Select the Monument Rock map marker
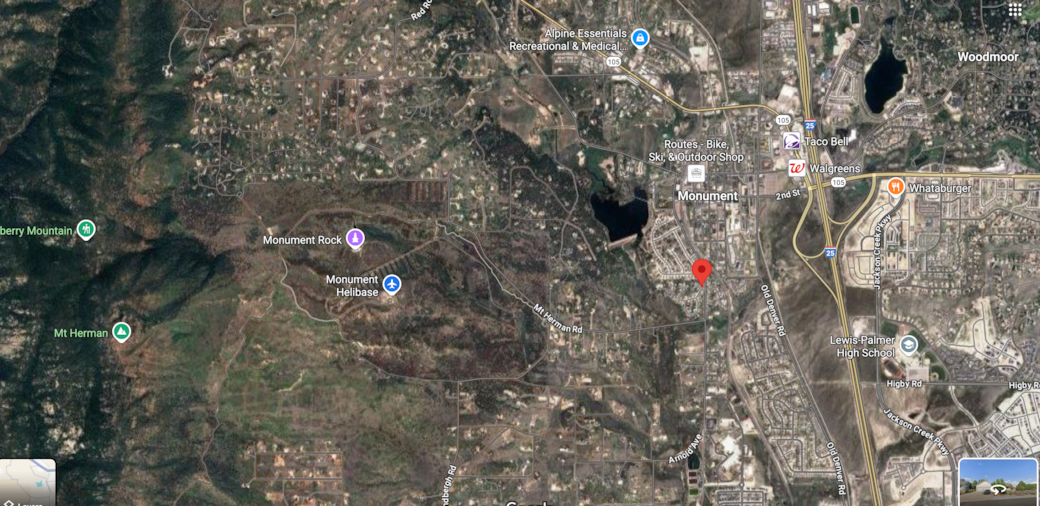This screenshot has height=506, width=1040. [x=355, y=239]
